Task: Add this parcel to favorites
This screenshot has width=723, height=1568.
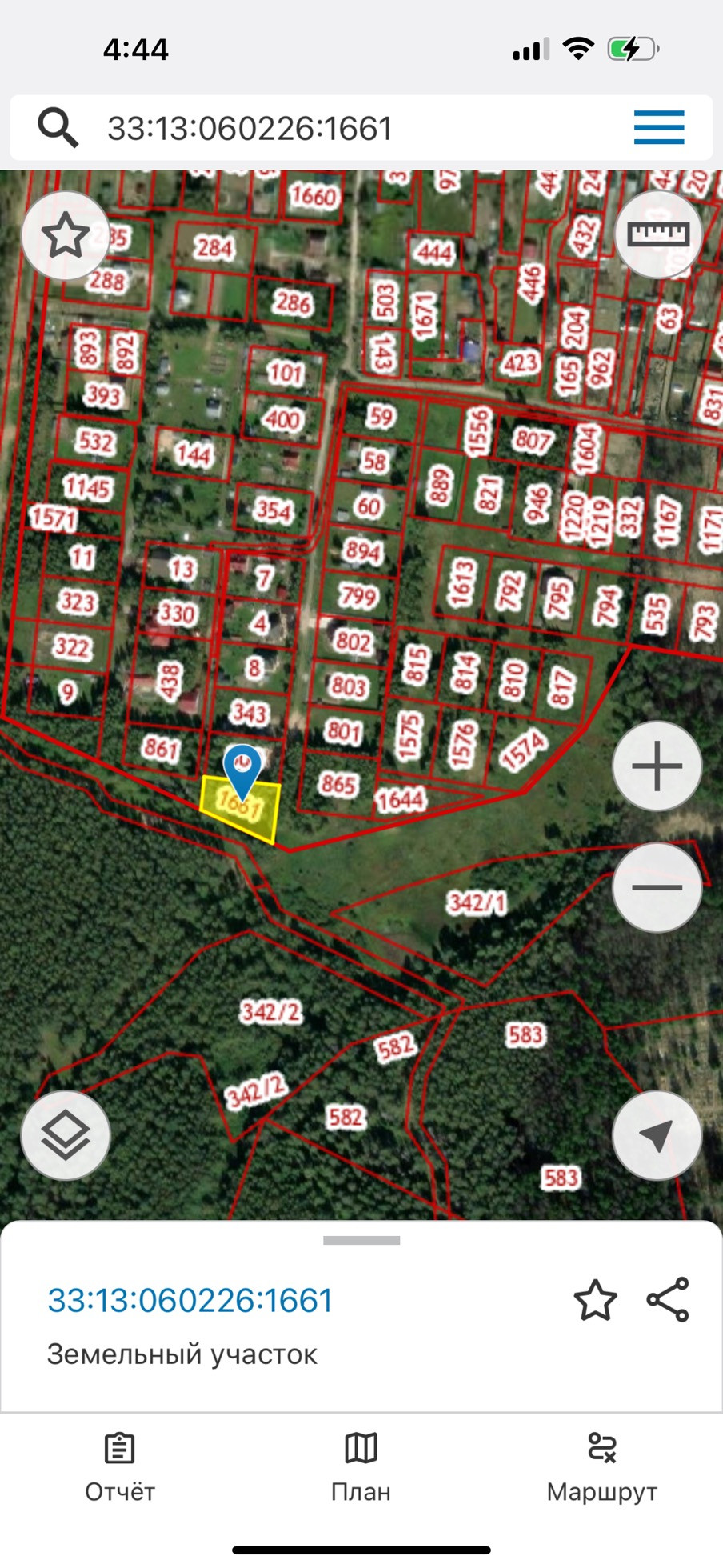Action: [x=596, y=1300]
